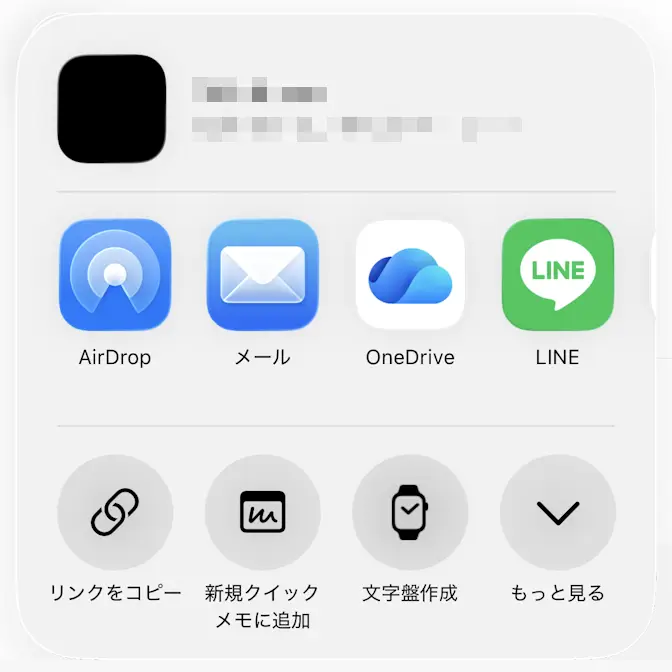Share using the メール app
The height and width of the screenshot is (672, 672).
262,275
